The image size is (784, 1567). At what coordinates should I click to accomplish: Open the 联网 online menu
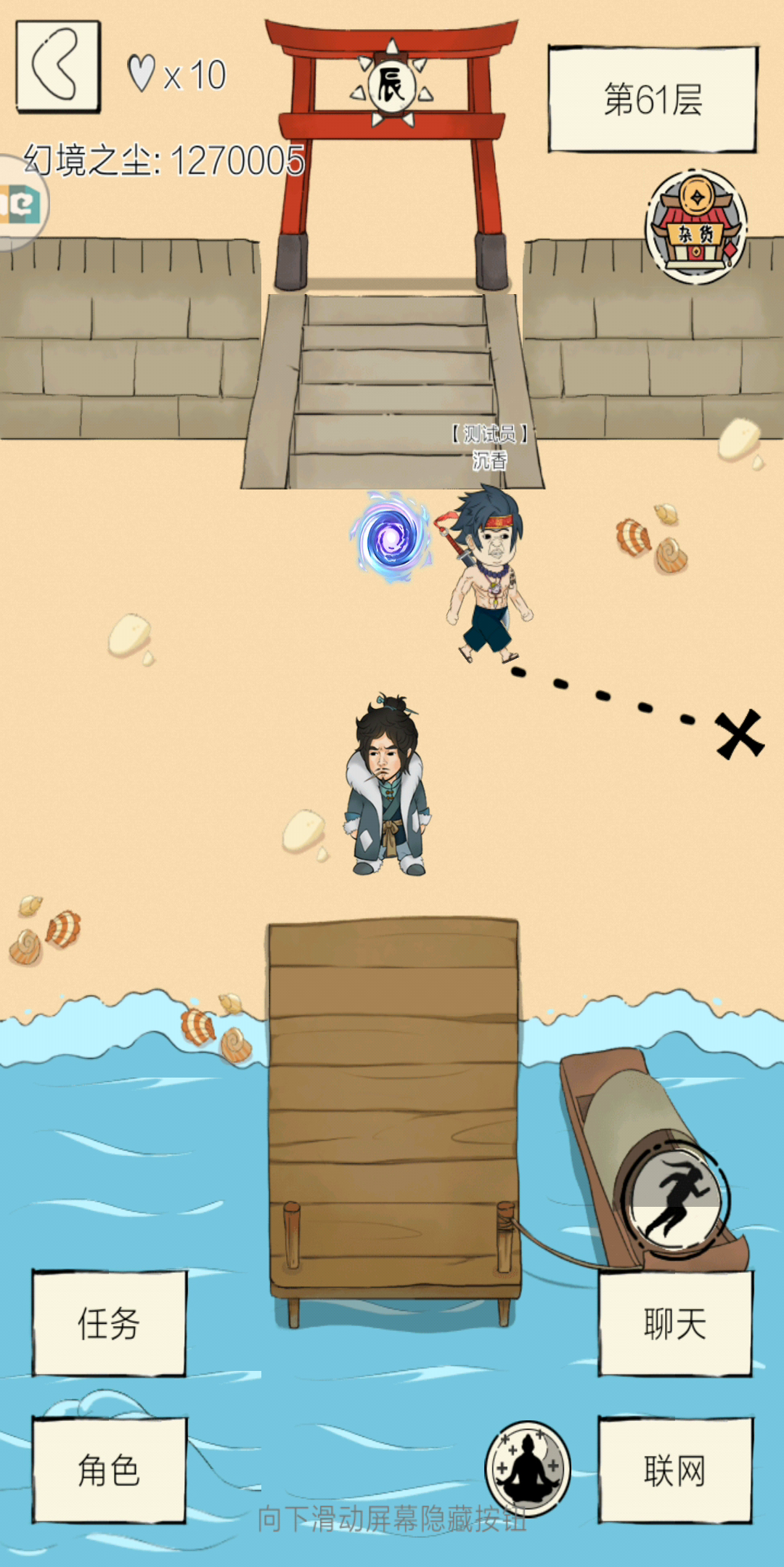675,1470
